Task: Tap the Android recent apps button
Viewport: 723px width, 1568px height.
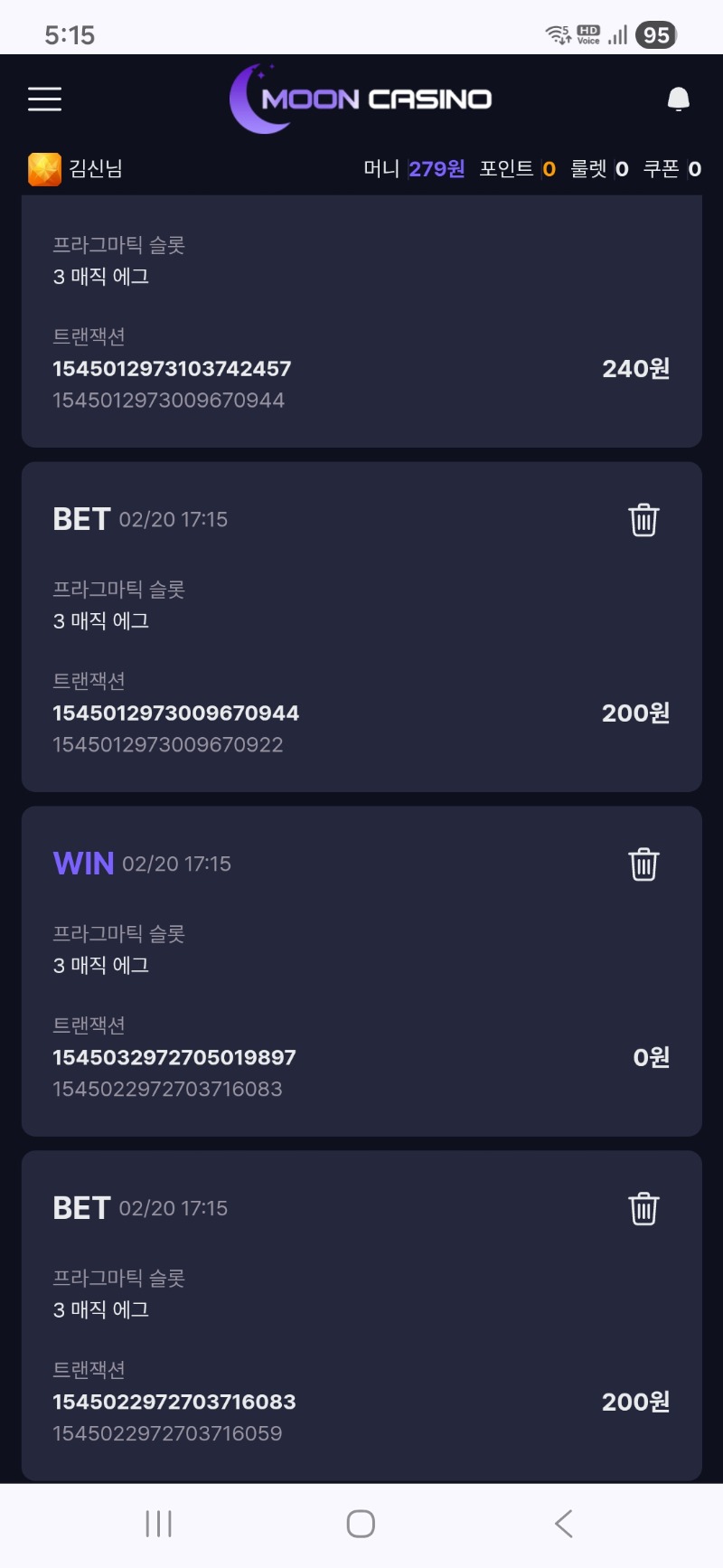Action: (x=158, y=1523)
